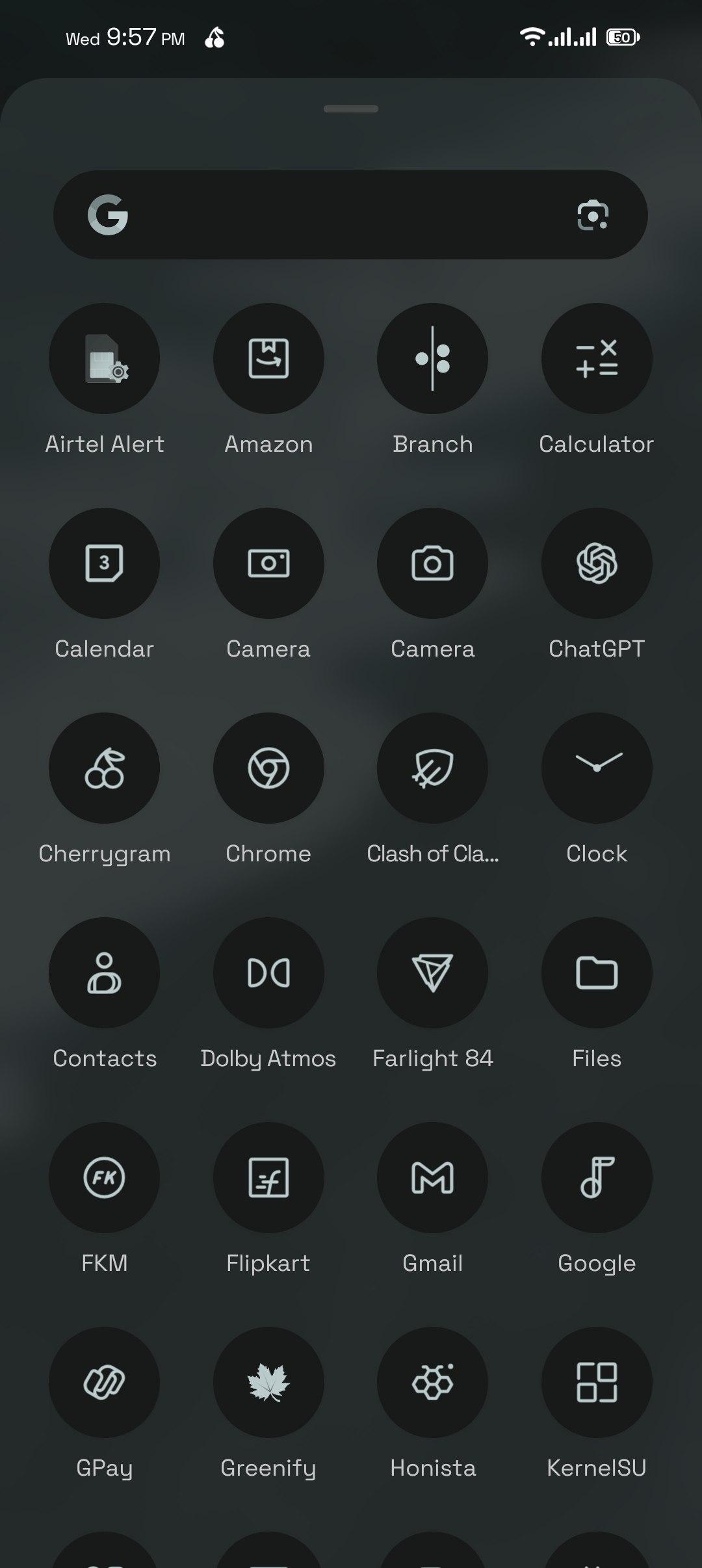Open Gmail

432,1177
